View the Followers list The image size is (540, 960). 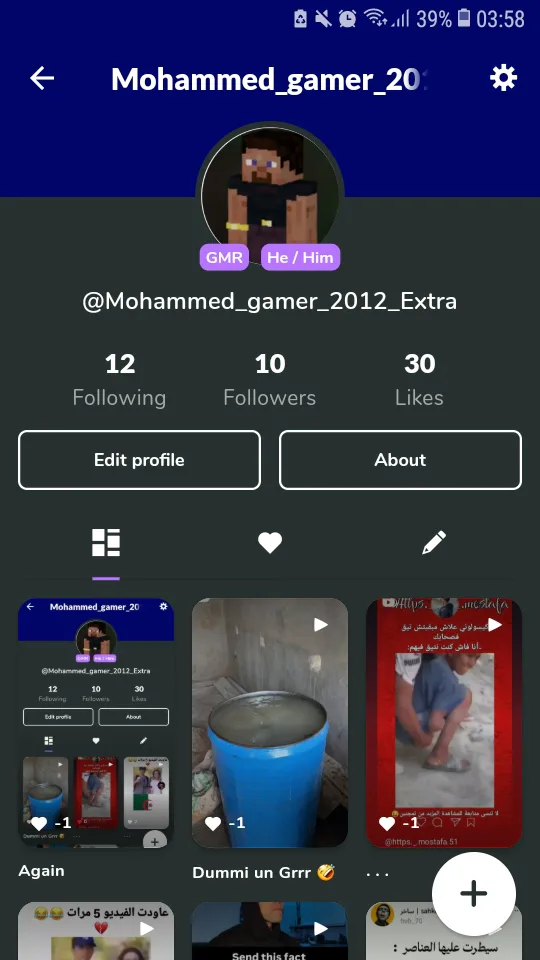tap(270, 380)
